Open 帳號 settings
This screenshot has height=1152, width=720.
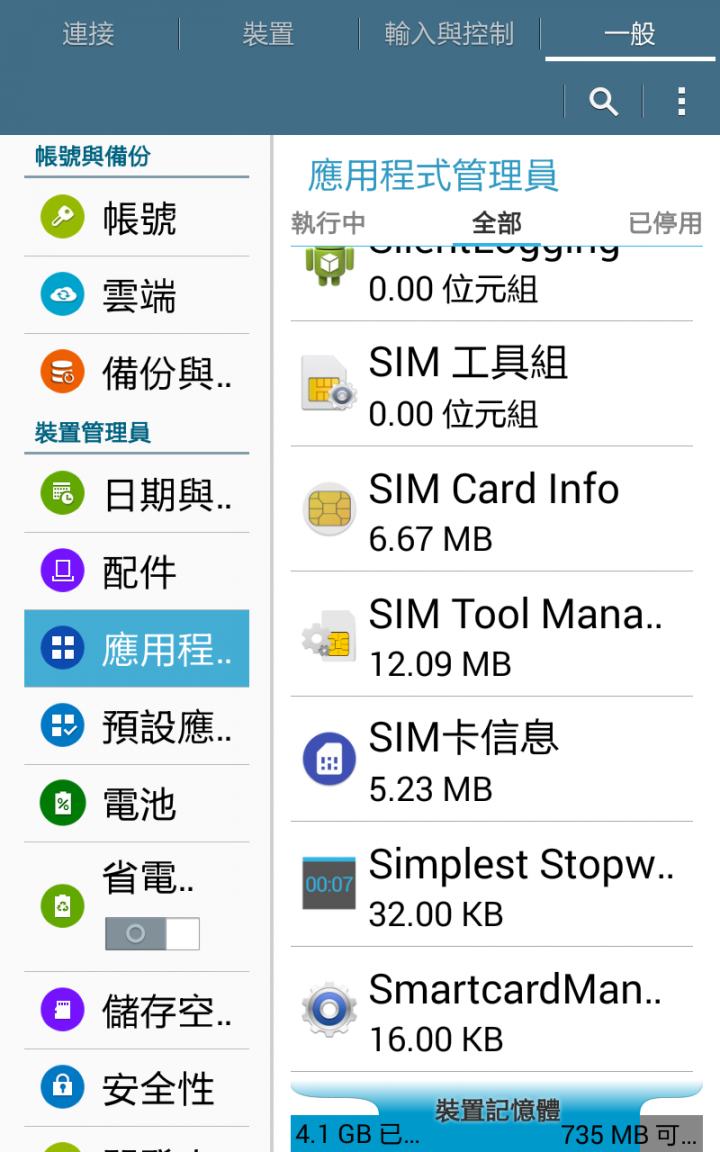coord(137,218)
